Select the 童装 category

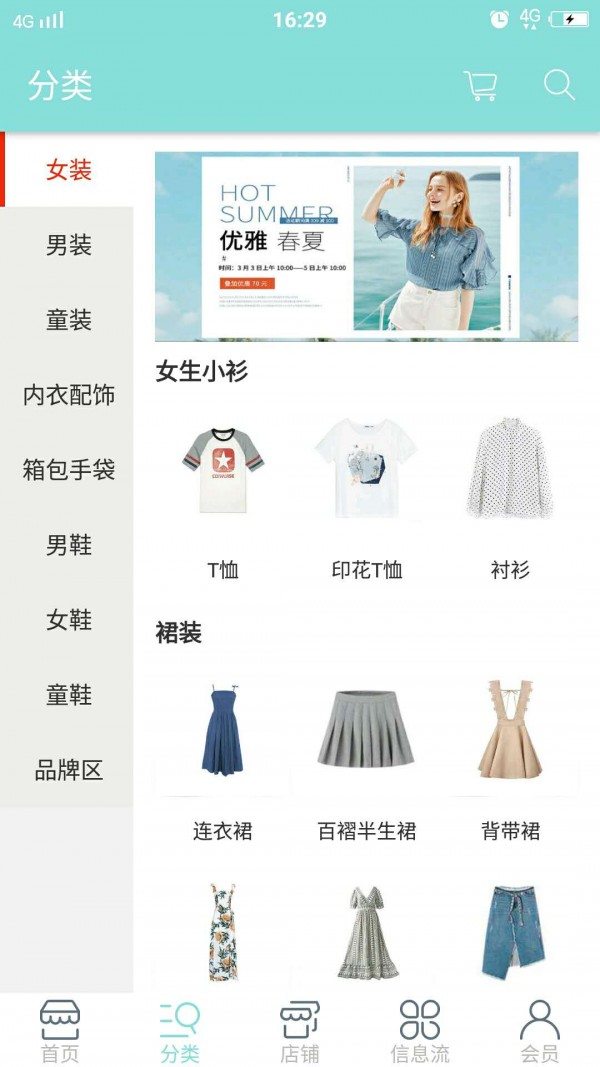68,320
